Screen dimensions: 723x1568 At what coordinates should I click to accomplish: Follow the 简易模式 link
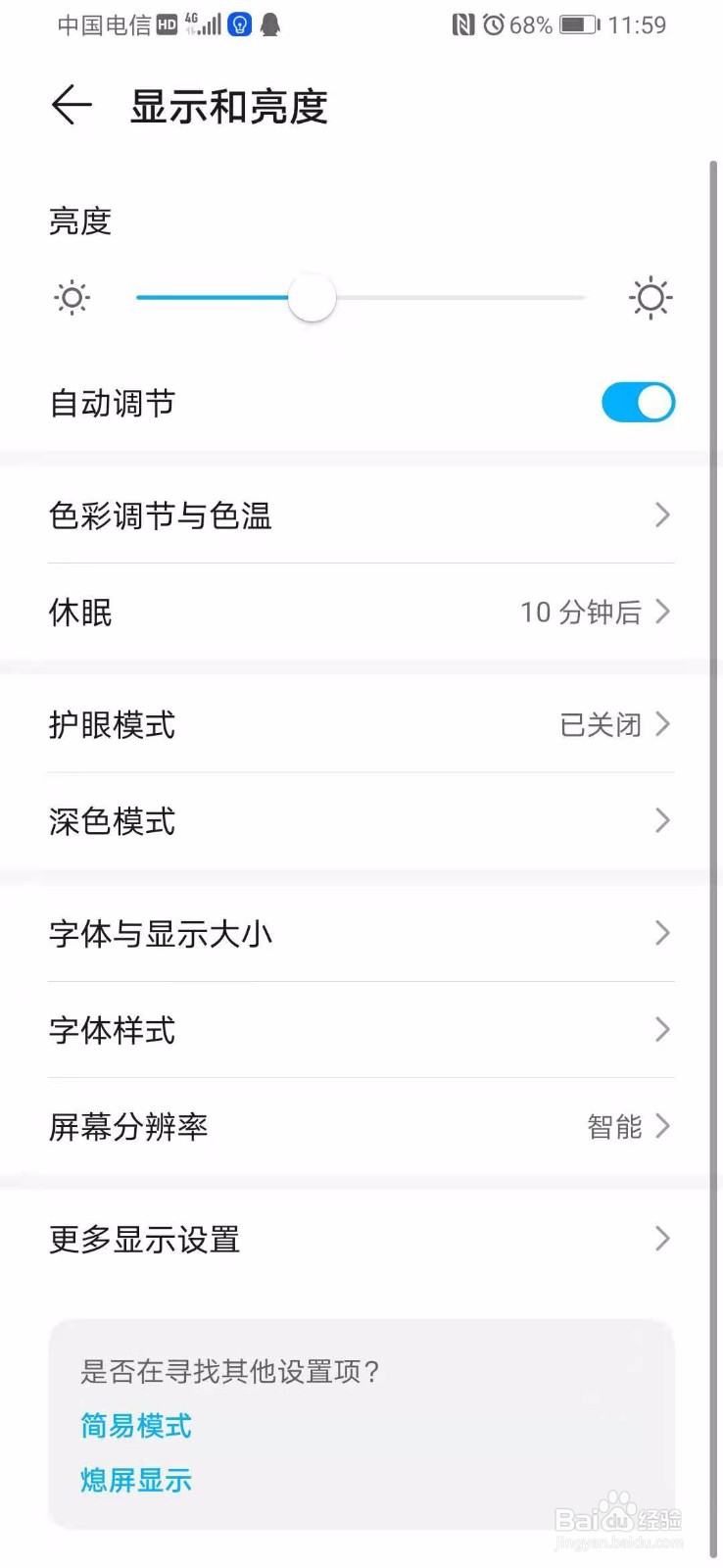click(136, 1426)
